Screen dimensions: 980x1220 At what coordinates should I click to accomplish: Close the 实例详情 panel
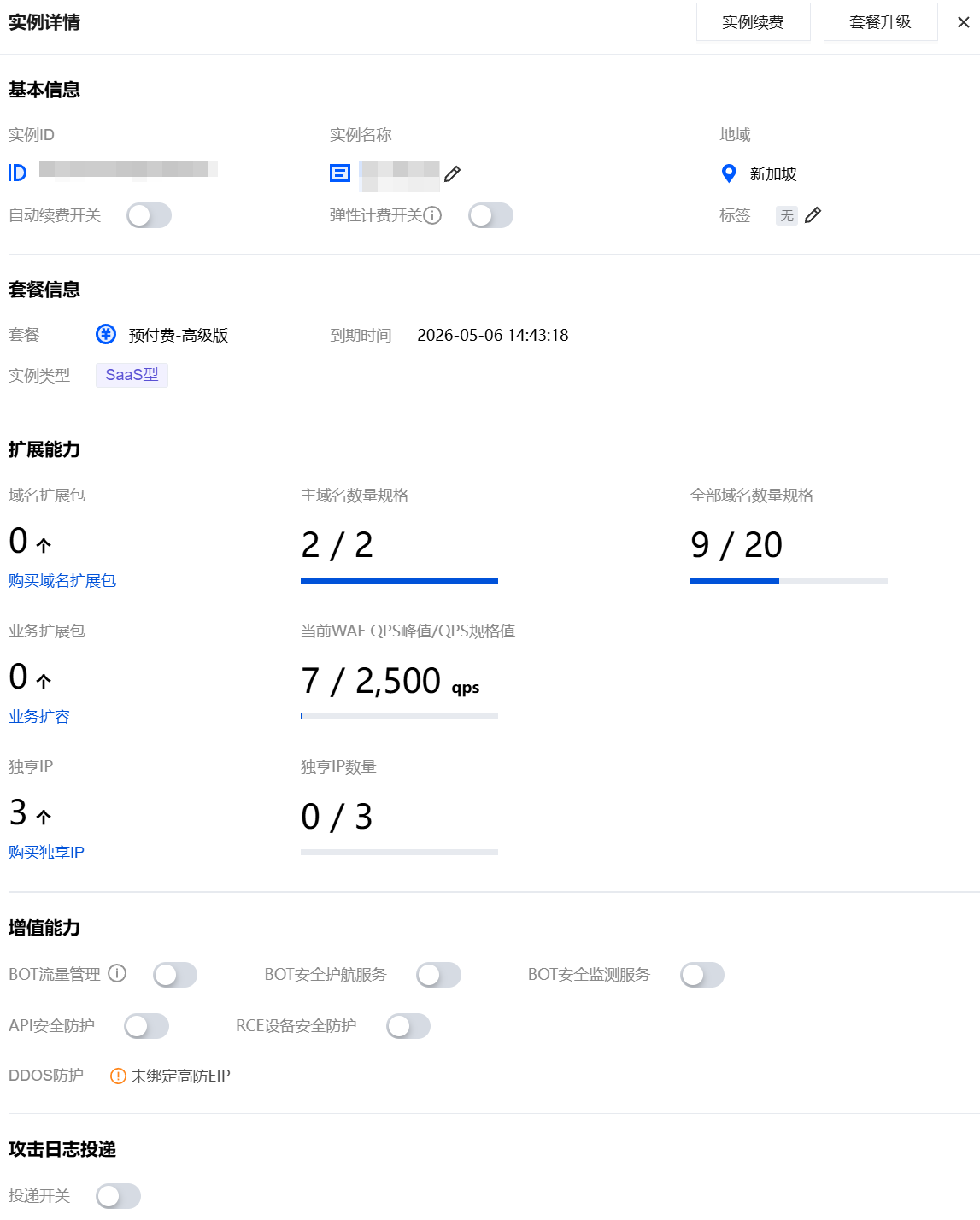tap(963, 22)
